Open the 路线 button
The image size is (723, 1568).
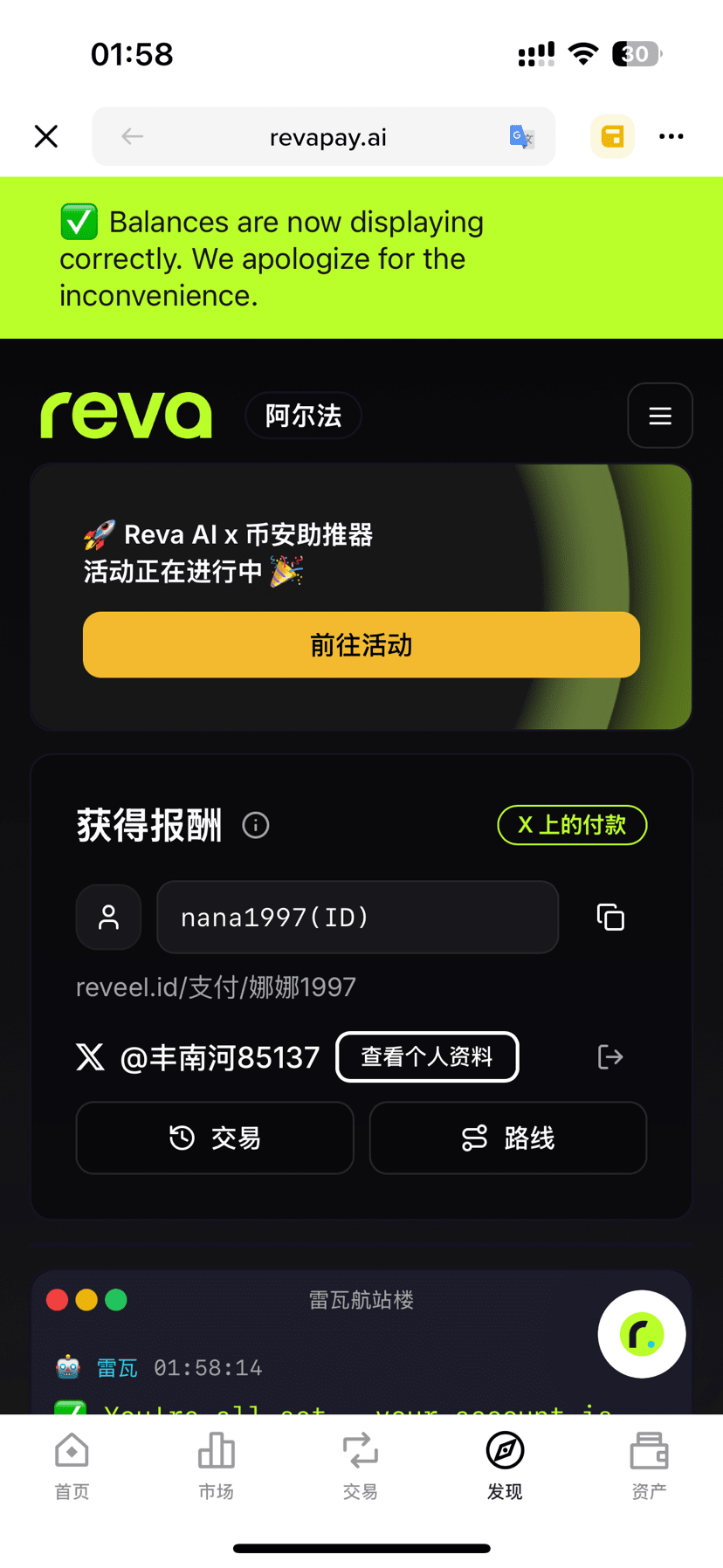(508, 1138)
